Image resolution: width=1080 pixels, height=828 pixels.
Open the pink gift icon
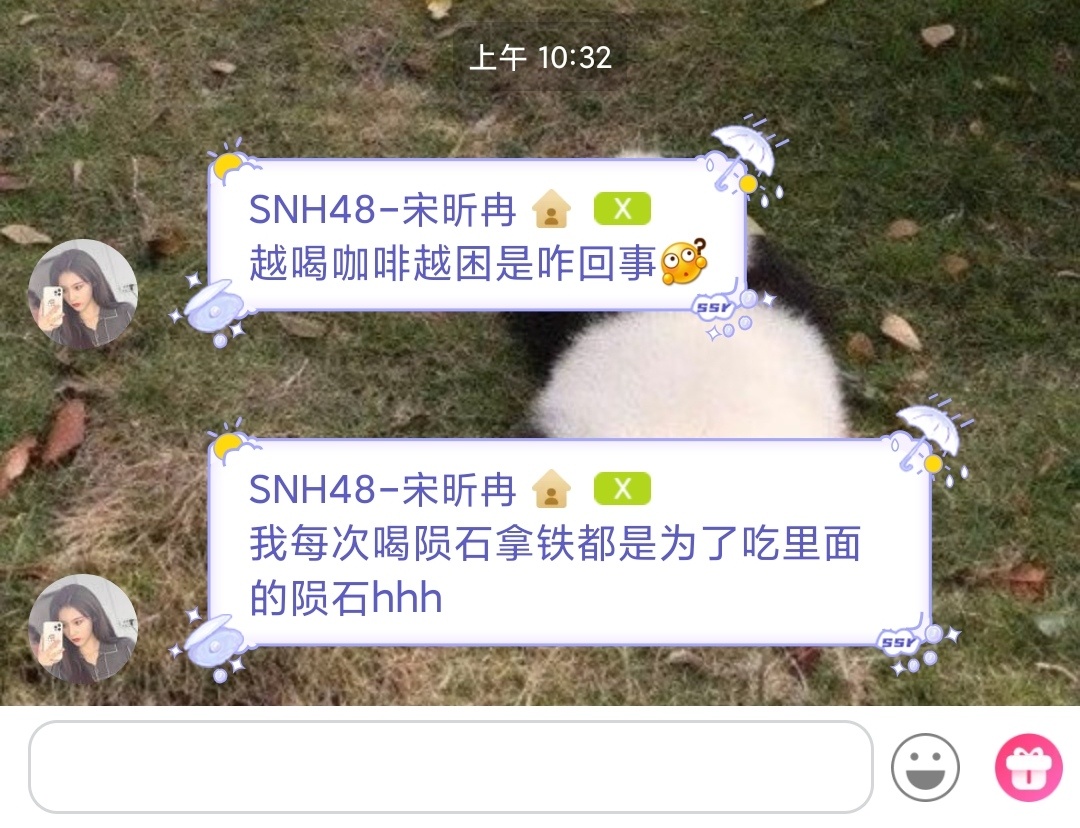[x=1027, y=767]
